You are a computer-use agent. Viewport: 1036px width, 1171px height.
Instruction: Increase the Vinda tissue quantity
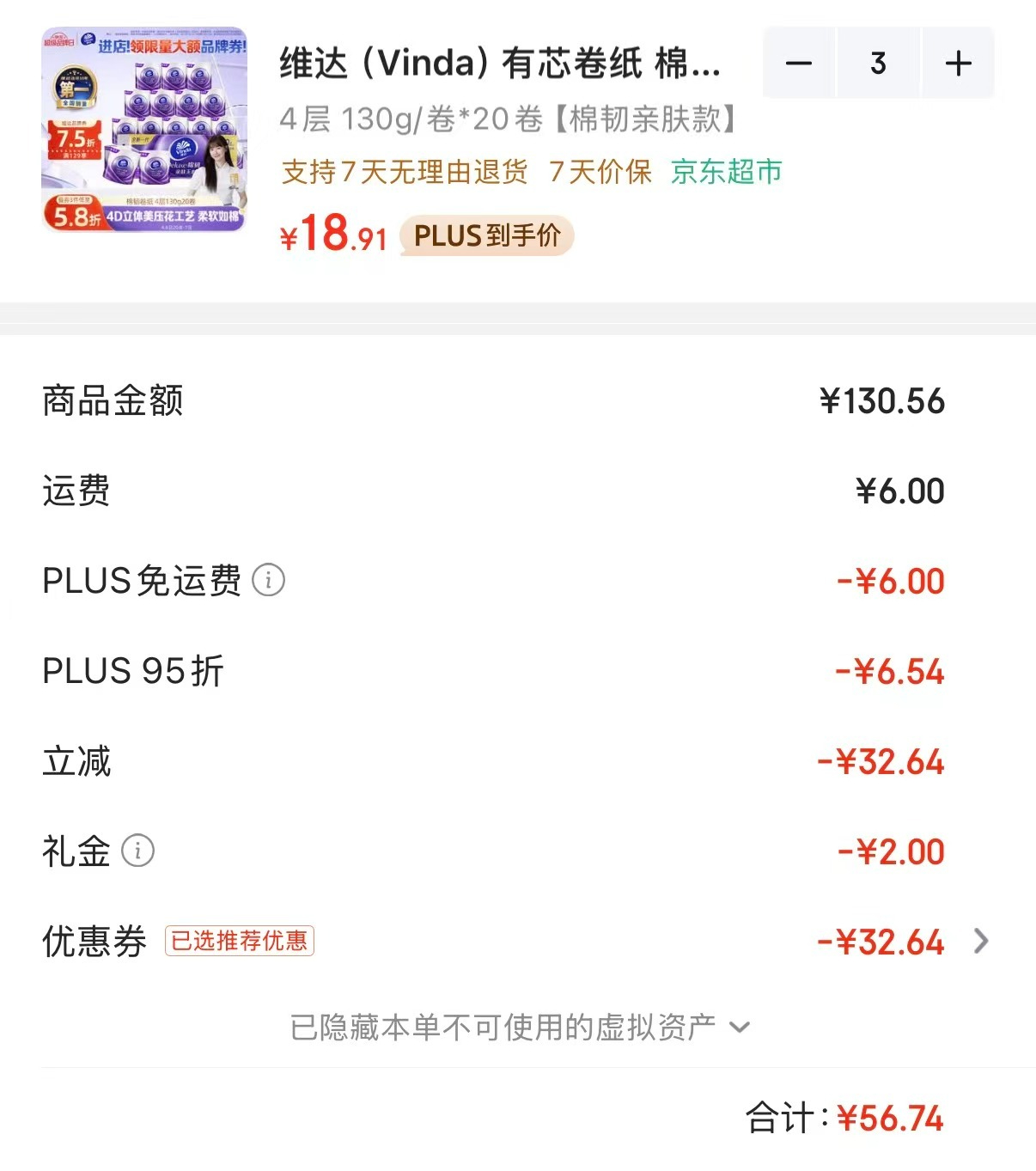pyautogui.click(x=958, y=63)
